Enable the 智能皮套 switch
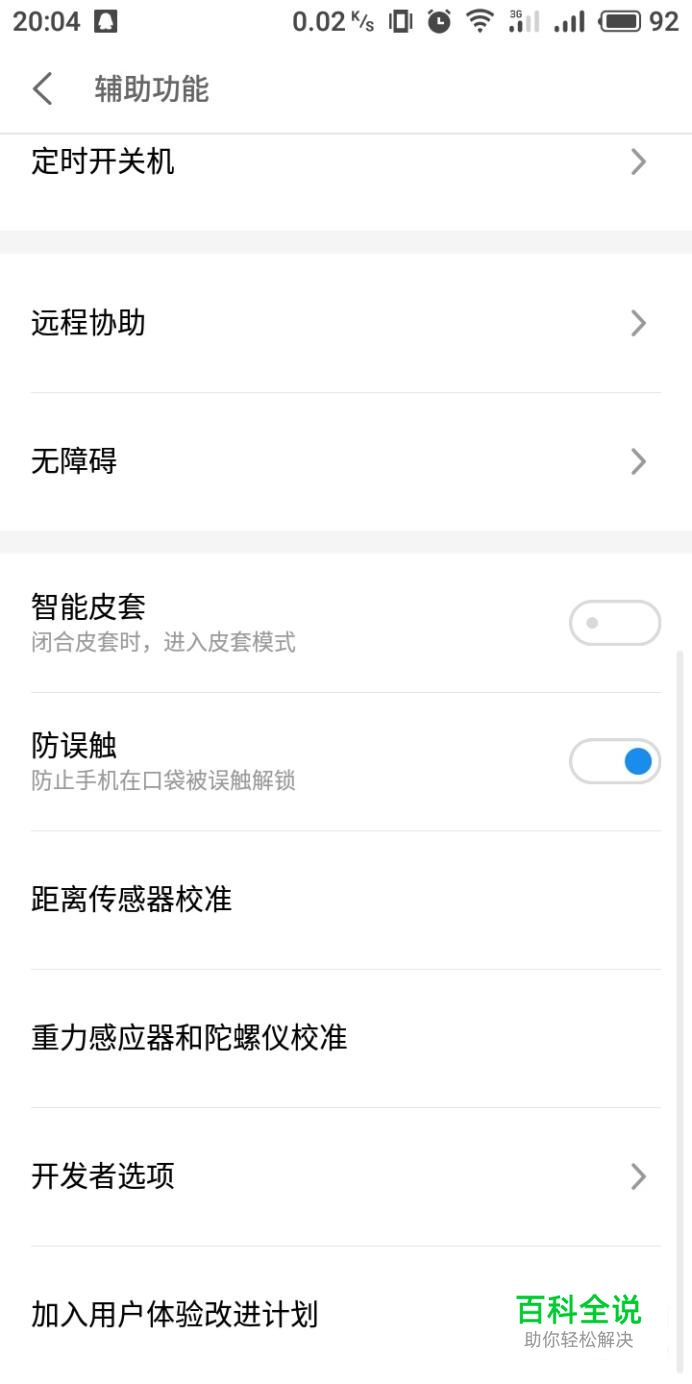This screenshot has width=692, height=1384. [x=614, y=623]
